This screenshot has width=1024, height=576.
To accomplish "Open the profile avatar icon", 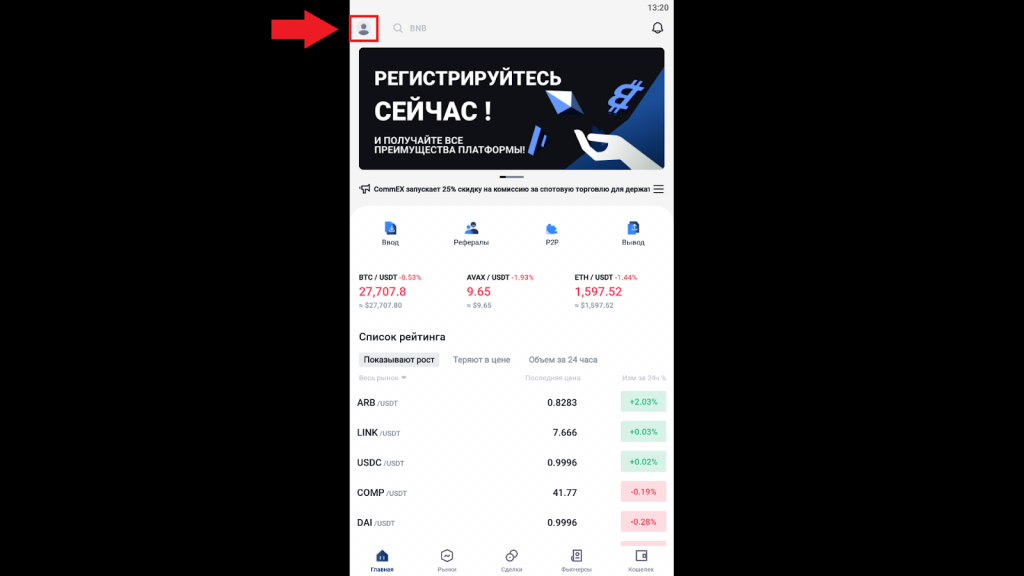I will coord(364,29).
